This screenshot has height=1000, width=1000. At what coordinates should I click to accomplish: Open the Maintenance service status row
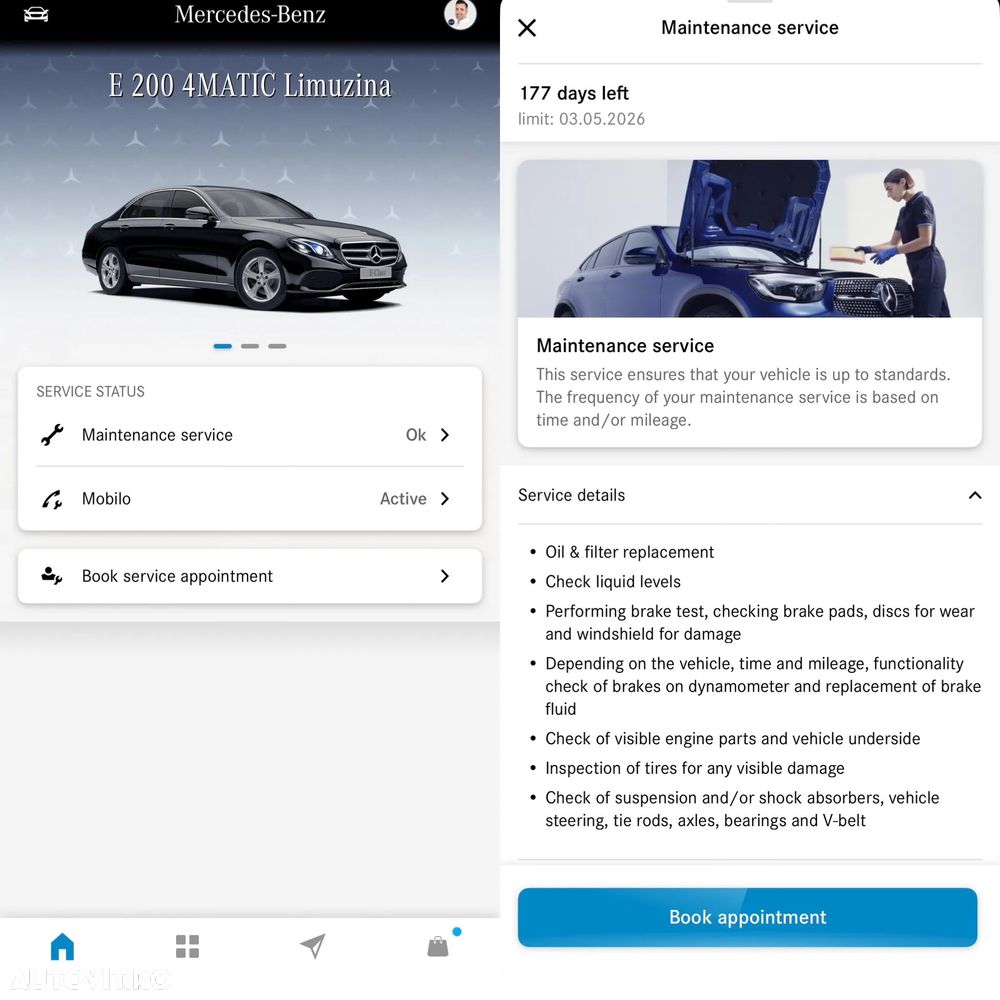(249, 435)
